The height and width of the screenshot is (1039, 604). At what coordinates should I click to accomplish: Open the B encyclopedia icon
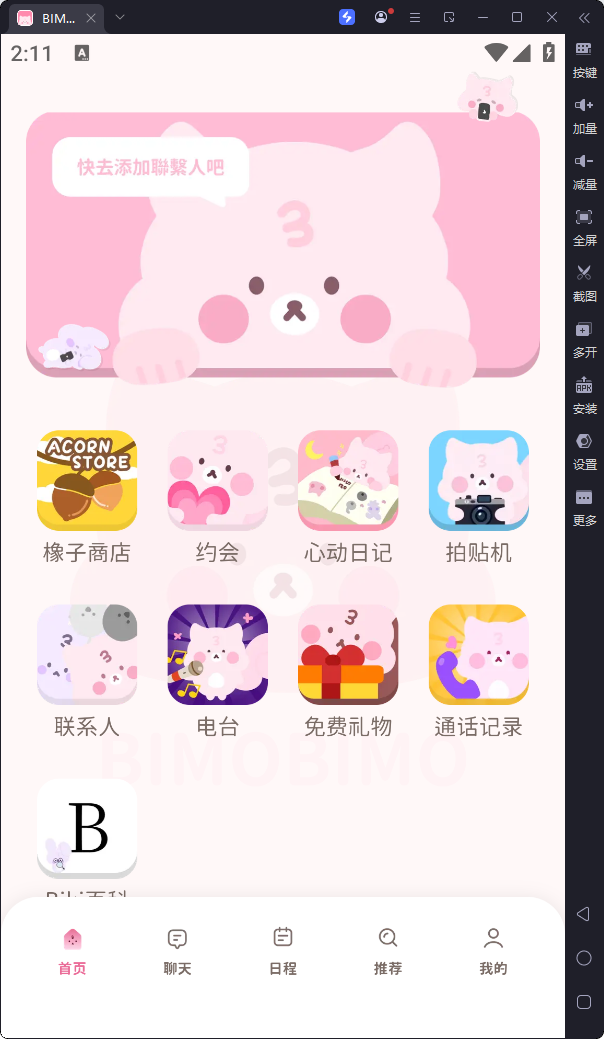click(87, 828)
